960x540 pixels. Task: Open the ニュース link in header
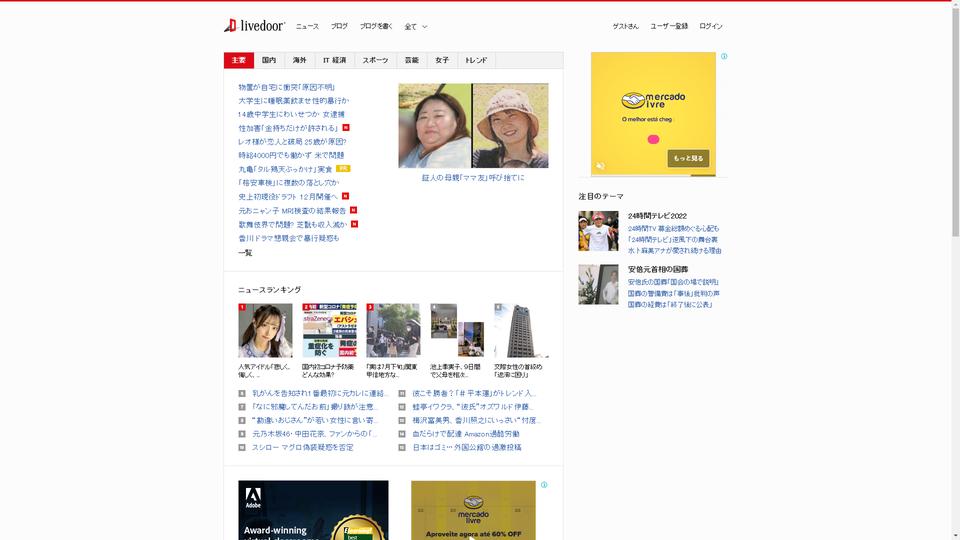pos(307,26)
